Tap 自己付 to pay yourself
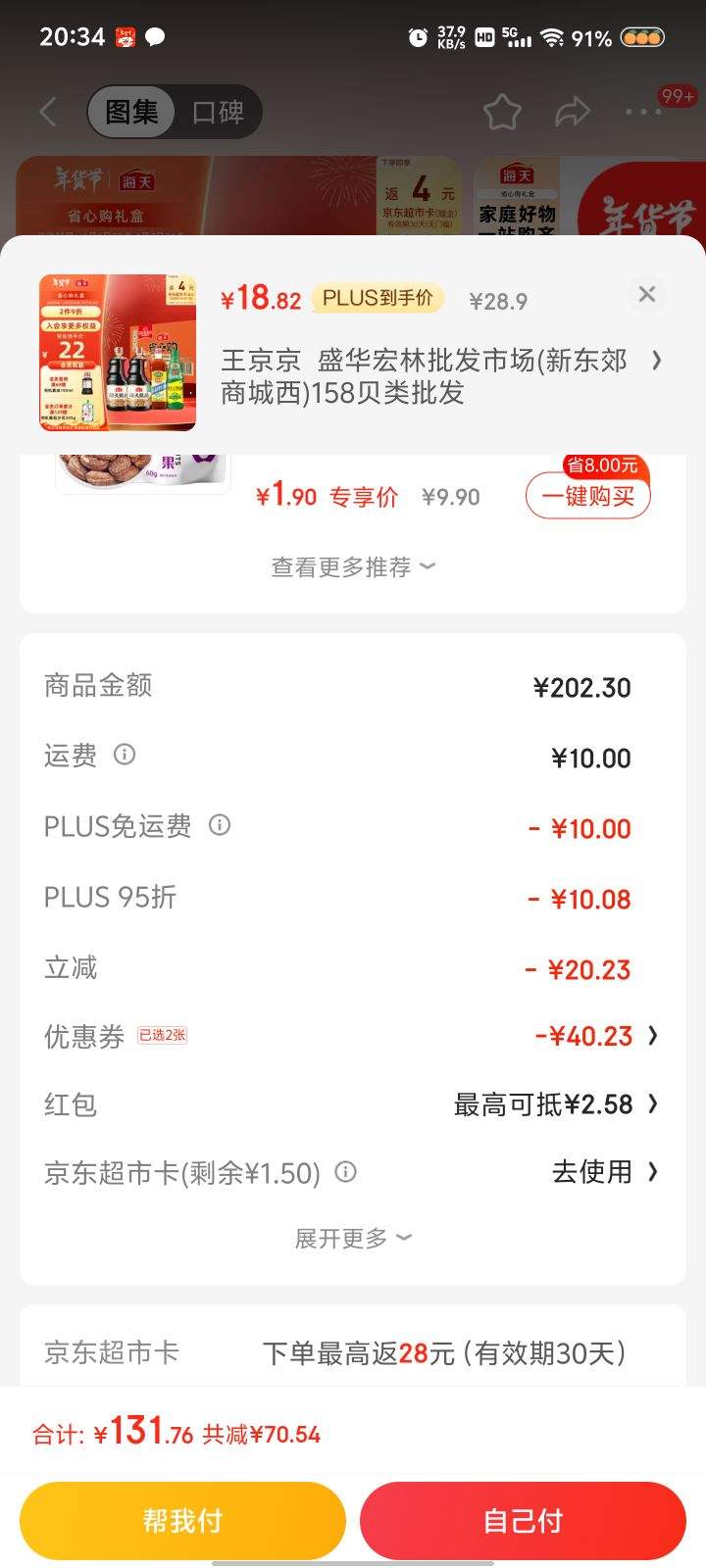This screenshot has width=706, height=1568. [x=522, y=1520]
